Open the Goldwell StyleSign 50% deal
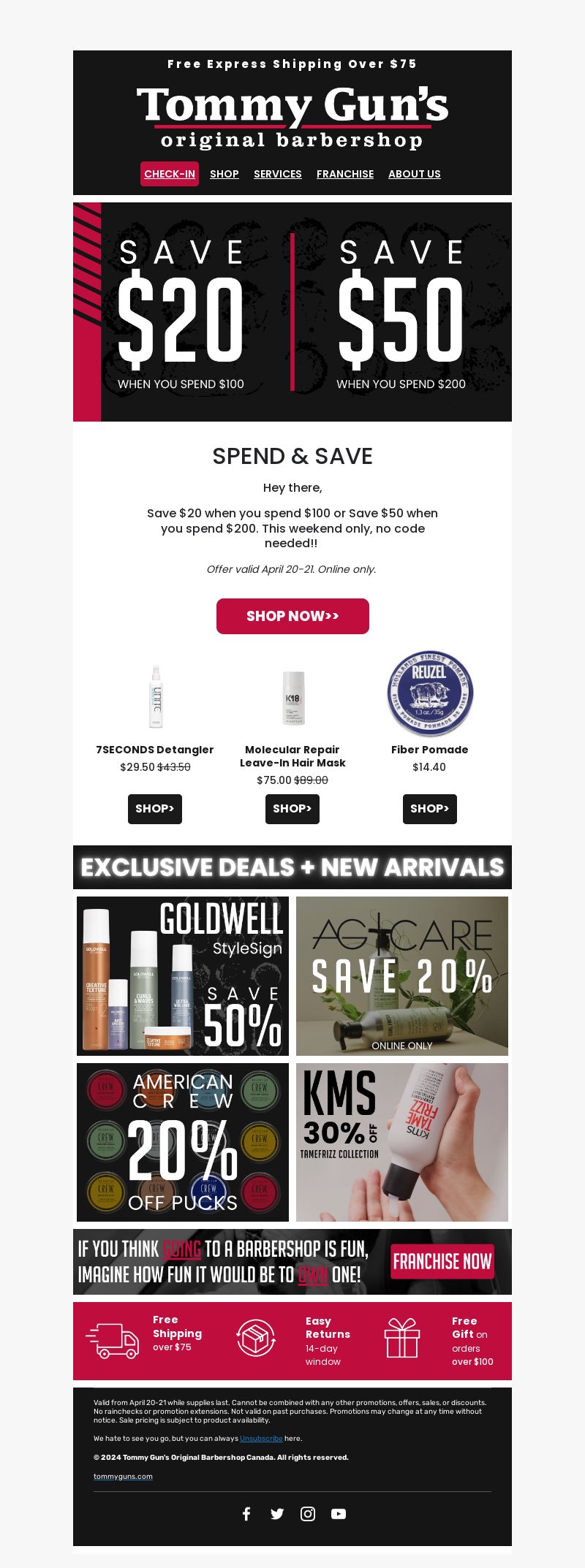The width and height of the screenshot is (585, 1568). point(183,976)
